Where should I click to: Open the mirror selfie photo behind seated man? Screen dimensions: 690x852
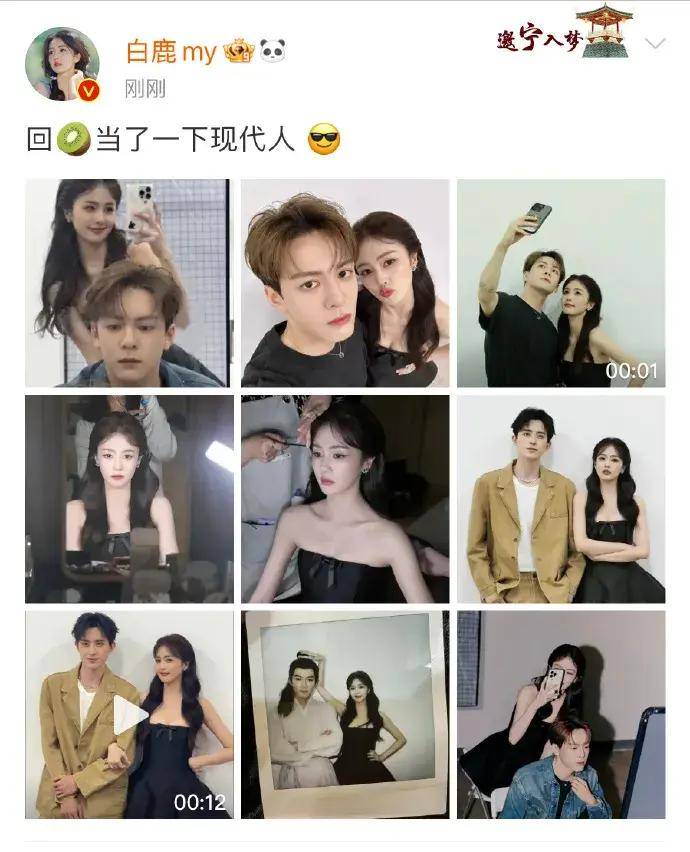[x=128, y=283]
